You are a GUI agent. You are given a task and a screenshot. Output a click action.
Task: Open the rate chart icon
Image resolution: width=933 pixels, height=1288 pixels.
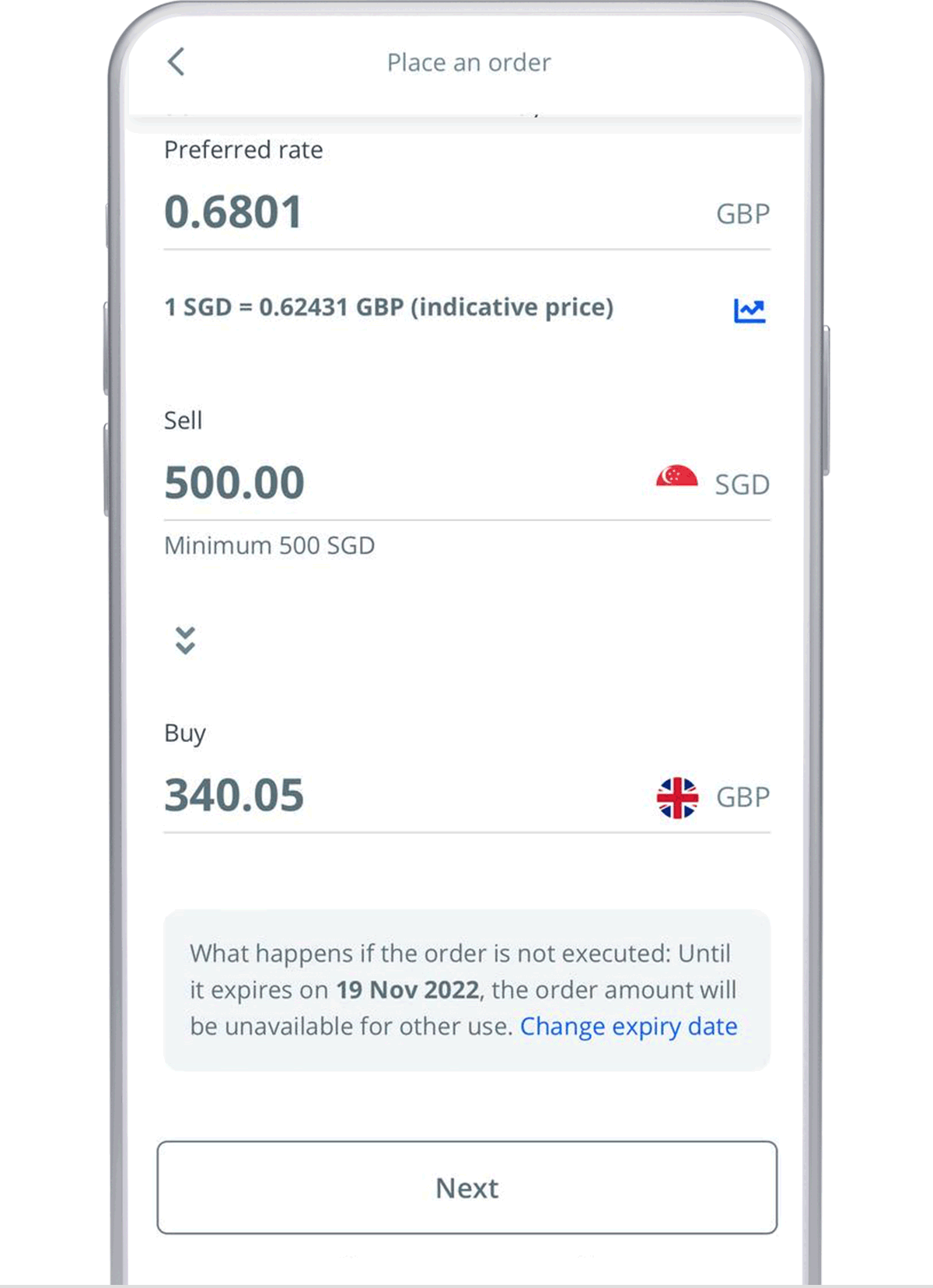(x=749, y=310)
